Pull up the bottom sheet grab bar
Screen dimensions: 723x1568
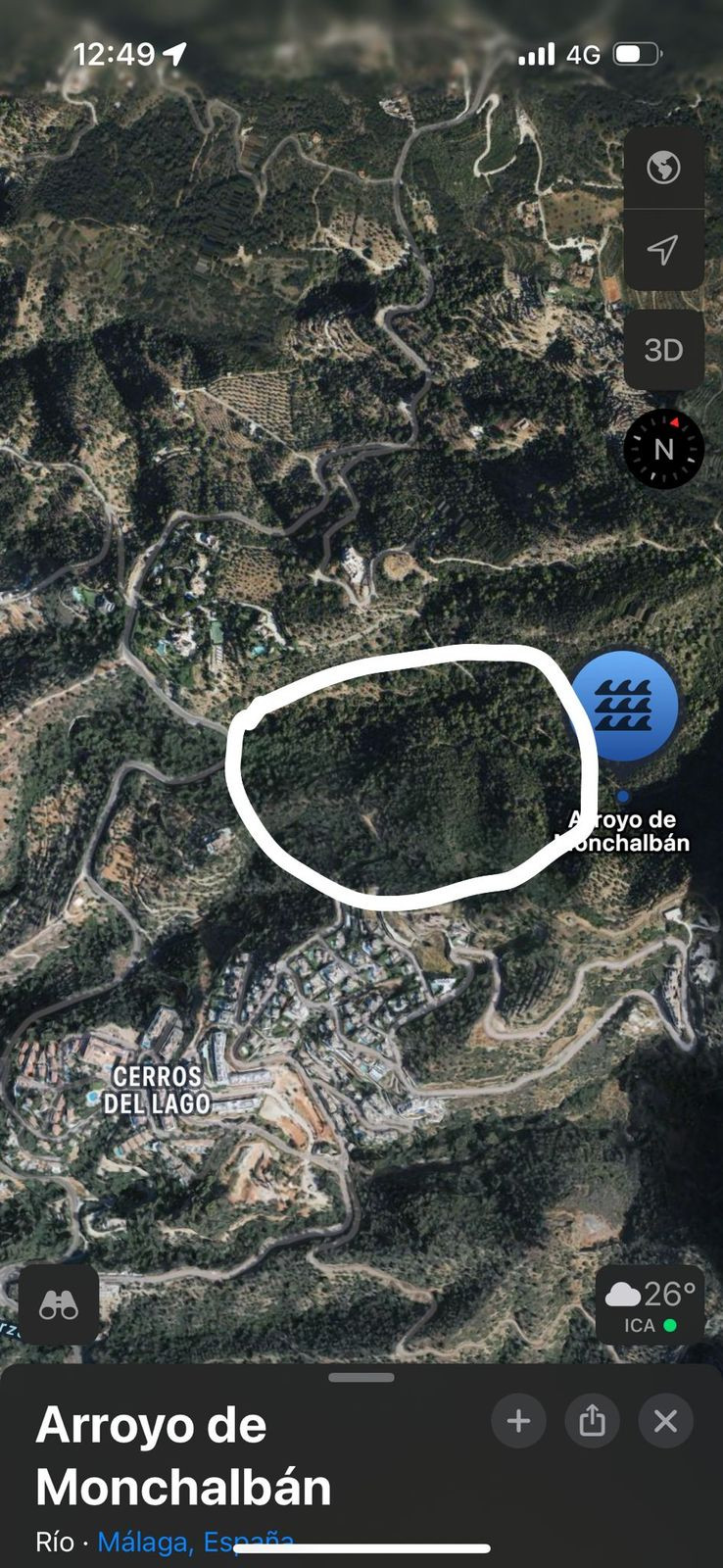(361, 1376)
